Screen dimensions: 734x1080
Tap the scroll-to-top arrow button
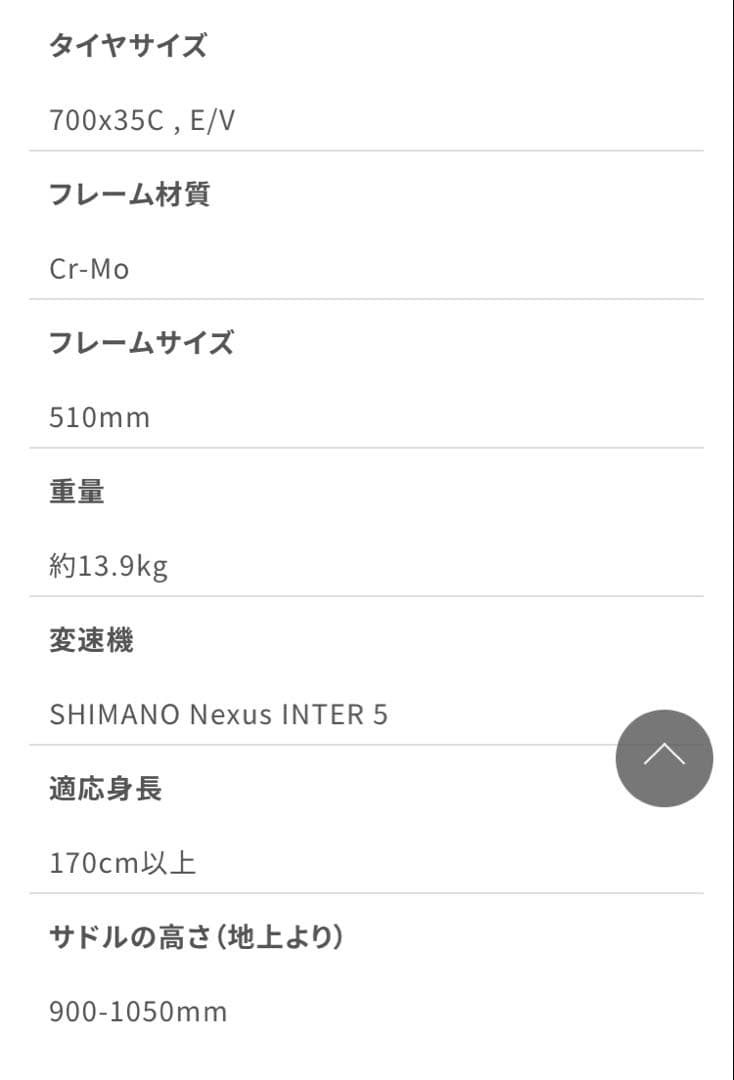click(664, 758)
